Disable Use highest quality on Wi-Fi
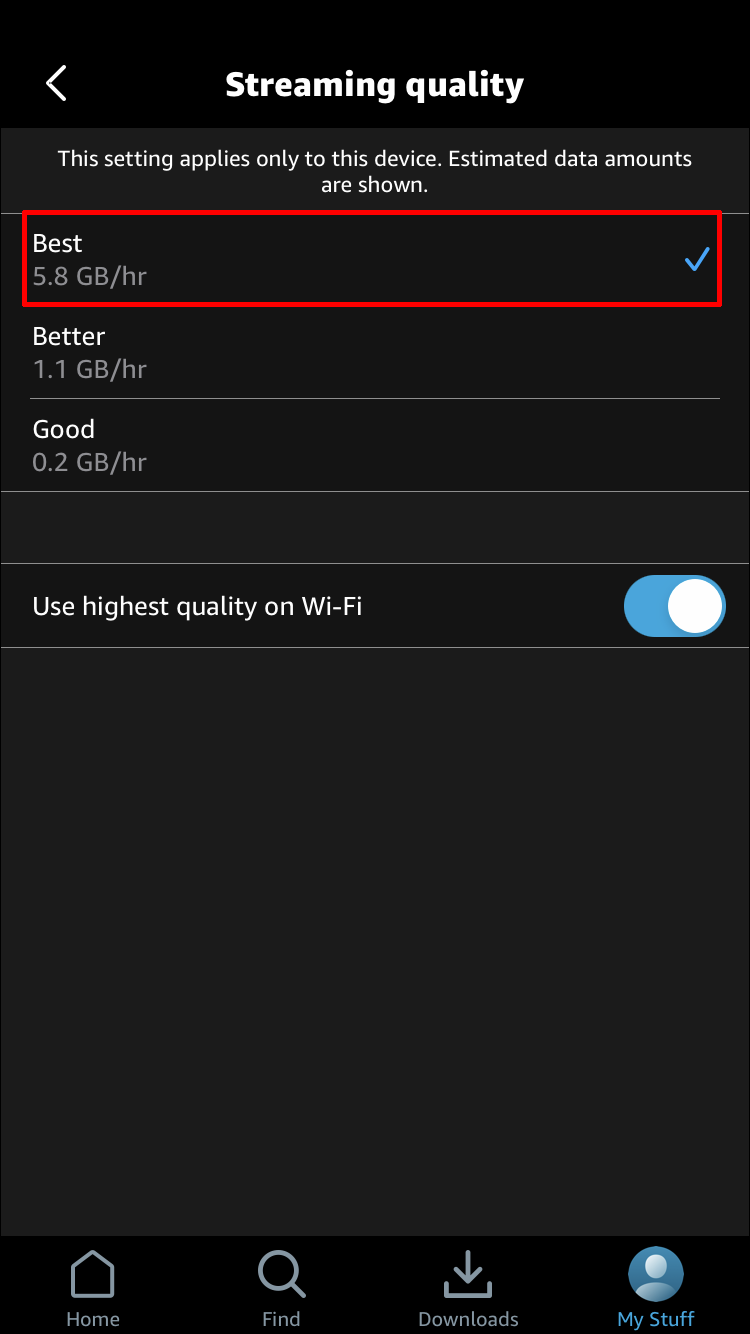The width and height of the screenshot is (750, 1334). (x=673, y=606)
